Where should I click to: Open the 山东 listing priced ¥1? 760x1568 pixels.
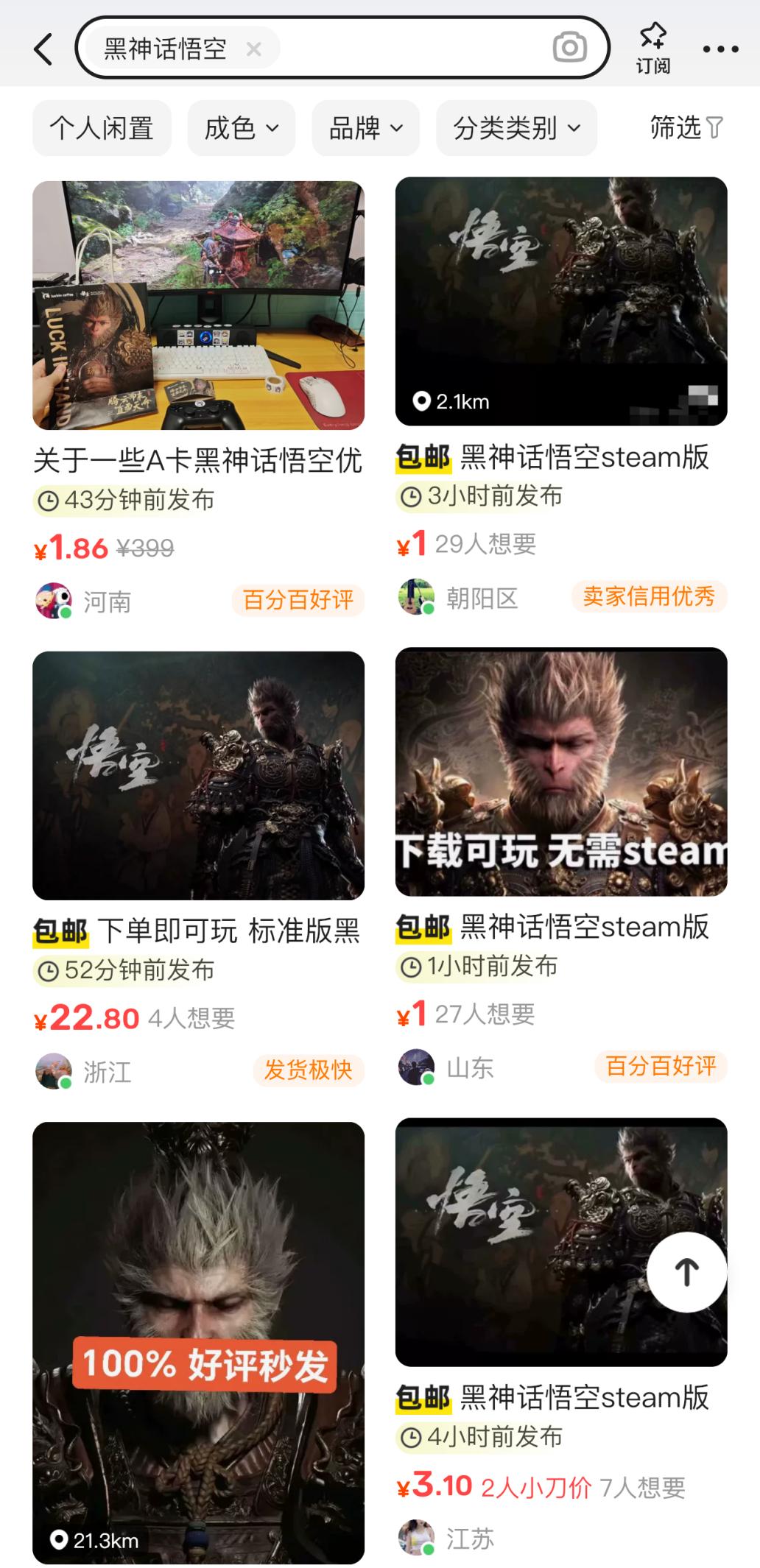coord(561,771)
